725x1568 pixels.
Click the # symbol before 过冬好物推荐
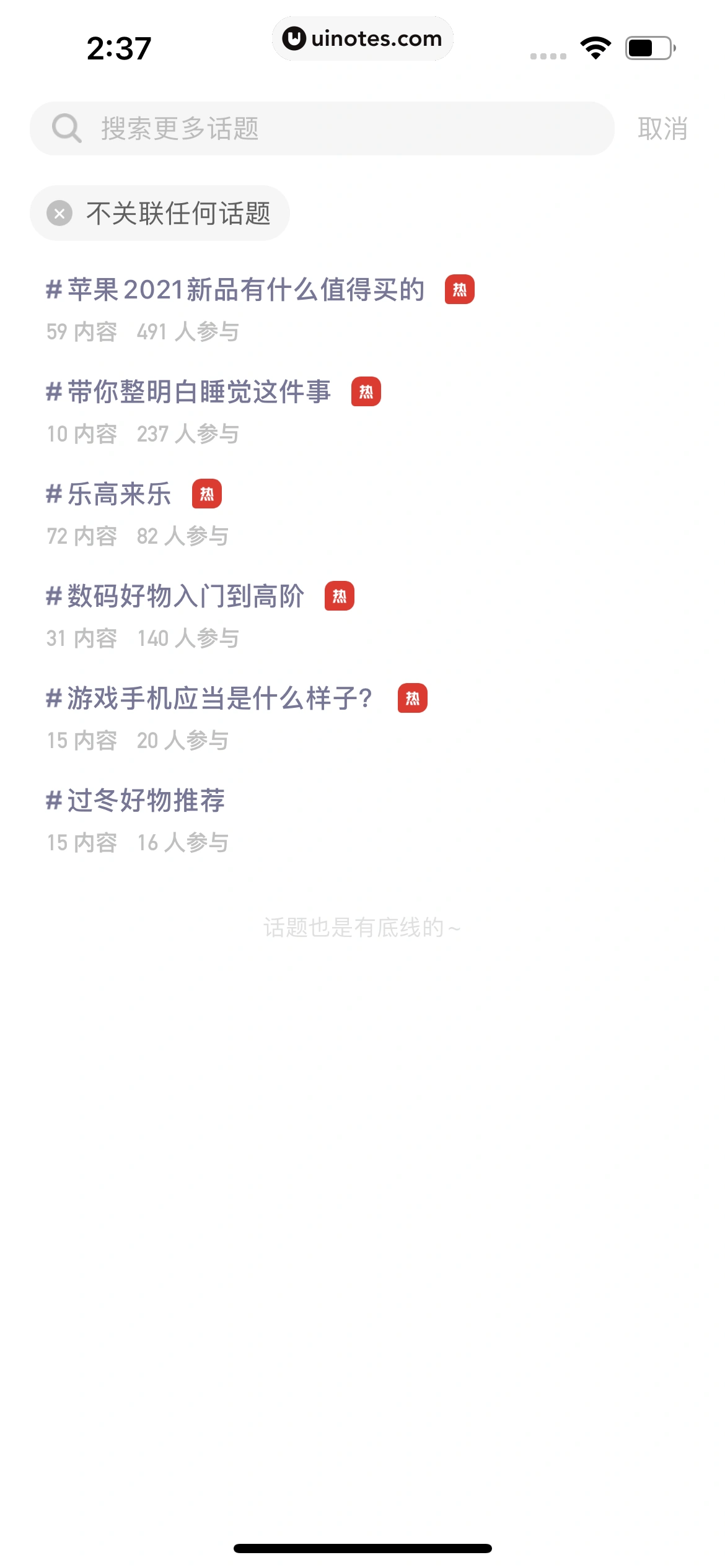tap(53, 801)
